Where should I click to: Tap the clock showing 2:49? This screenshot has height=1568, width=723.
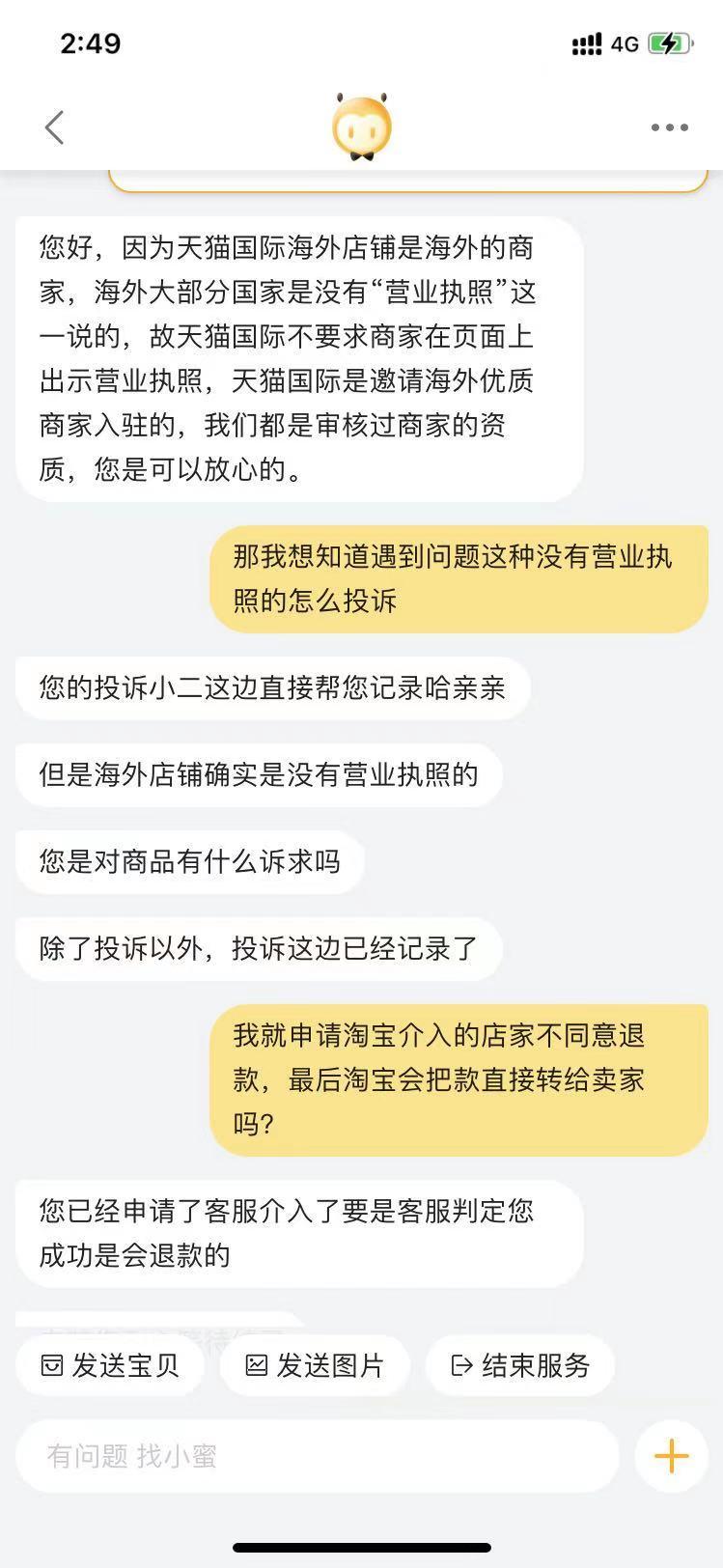click(92, 42)
